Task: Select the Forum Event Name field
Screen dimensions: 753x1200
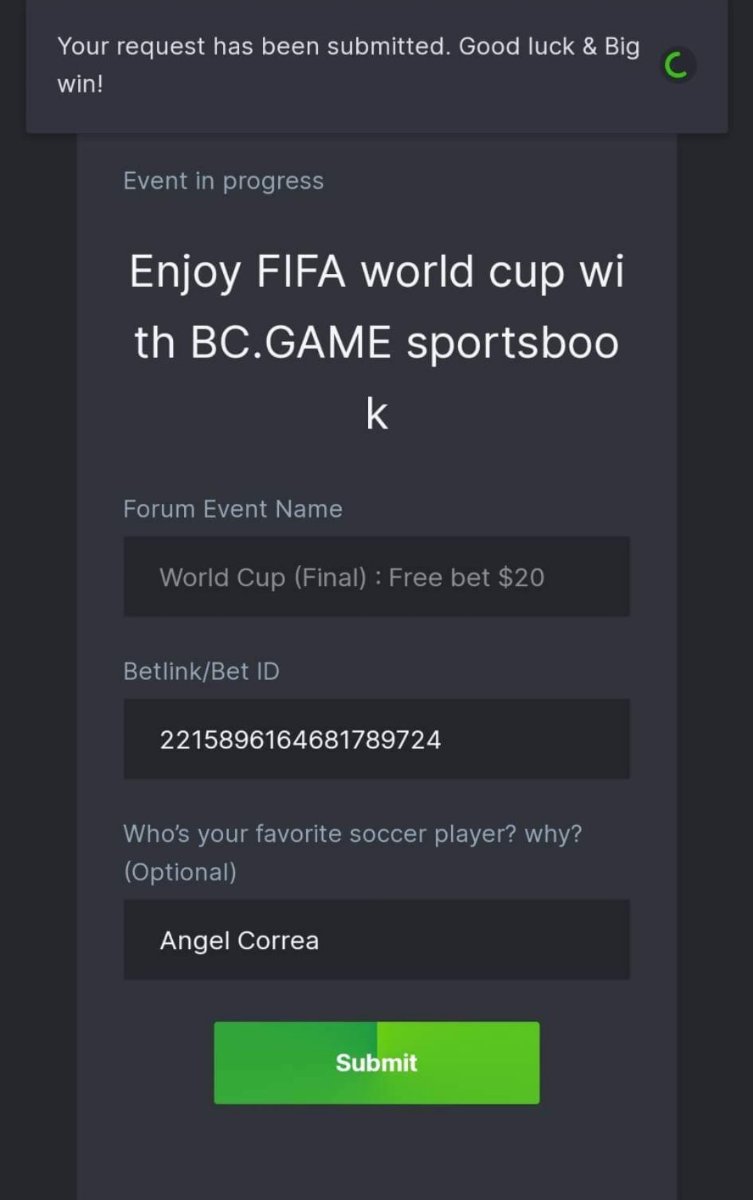Action: point(376,577)
